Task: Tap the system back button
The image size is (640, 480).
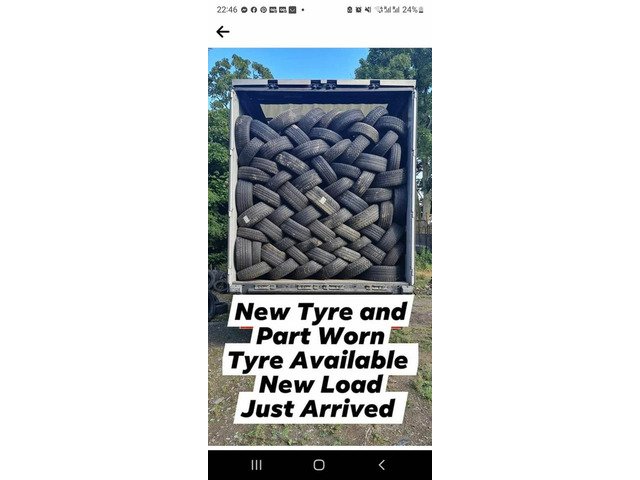Action: 381,465
